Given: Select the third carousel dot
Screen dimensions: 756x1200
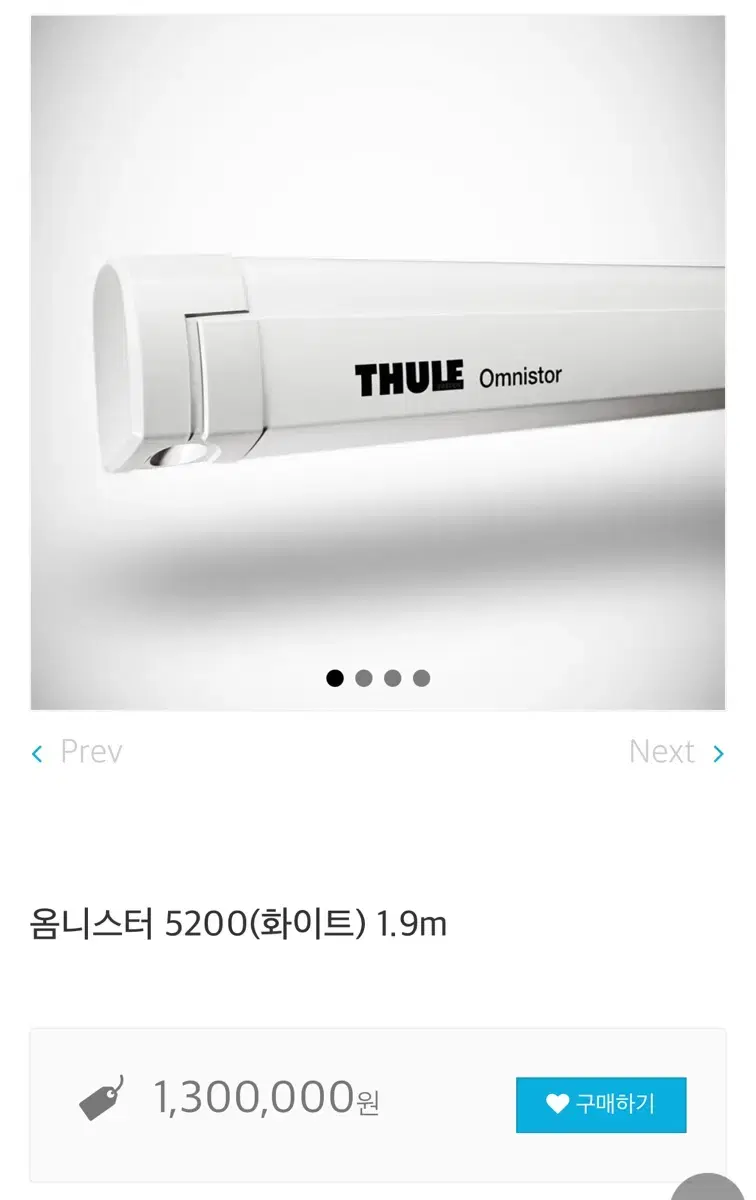Looking at the screenshot, I should coord(393,678).
